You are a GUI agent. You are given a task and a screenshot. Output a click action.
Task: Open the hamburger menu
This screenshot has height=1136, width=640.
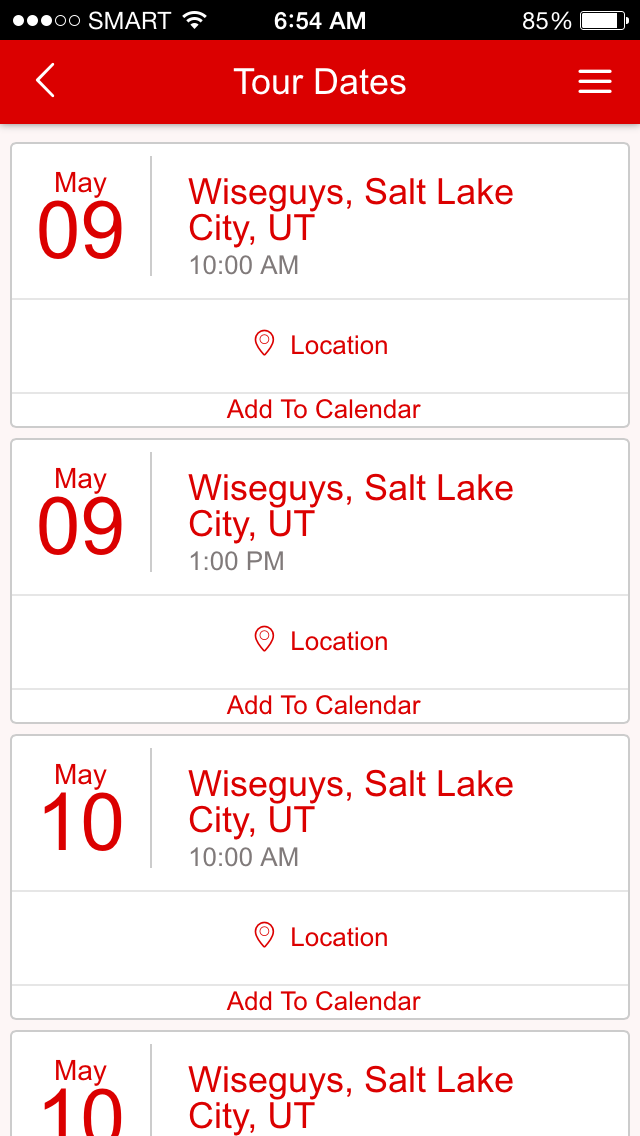pyautogui.click(x=595, y=81)
